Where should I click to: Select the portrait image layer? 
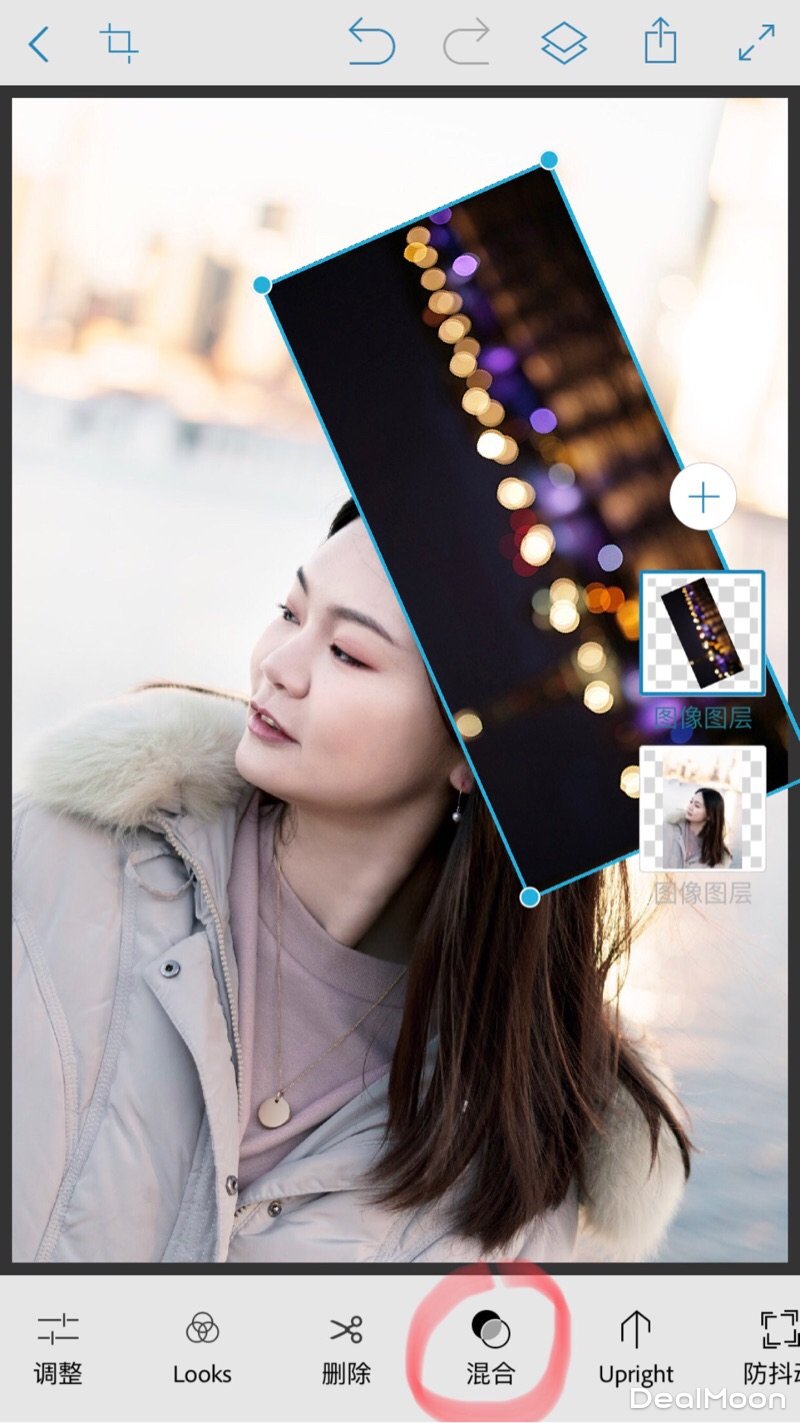[702, 808]
